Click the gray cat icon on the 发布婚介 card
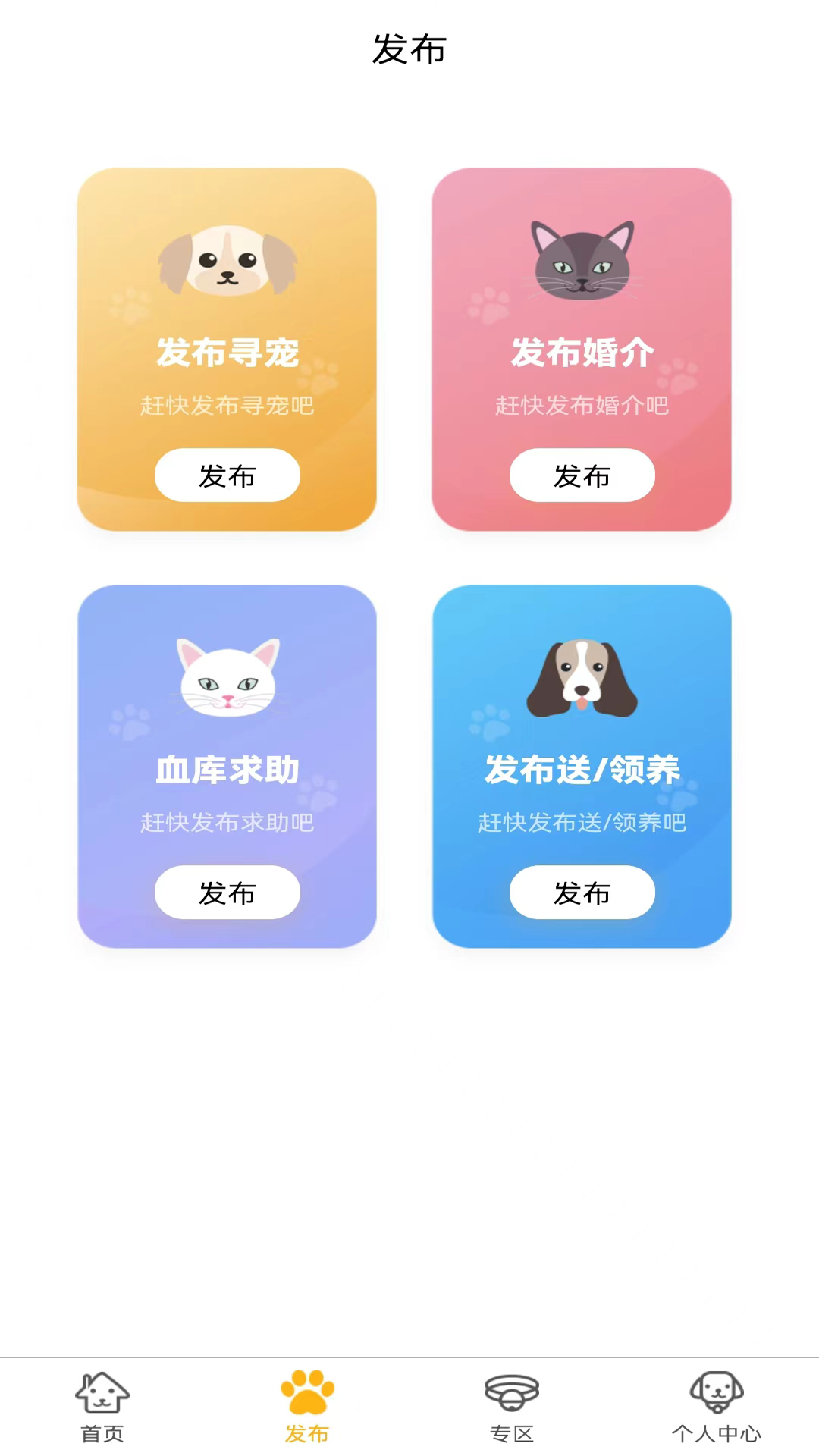This screenshot has width=819, height=1456. (x=582, y=260)
